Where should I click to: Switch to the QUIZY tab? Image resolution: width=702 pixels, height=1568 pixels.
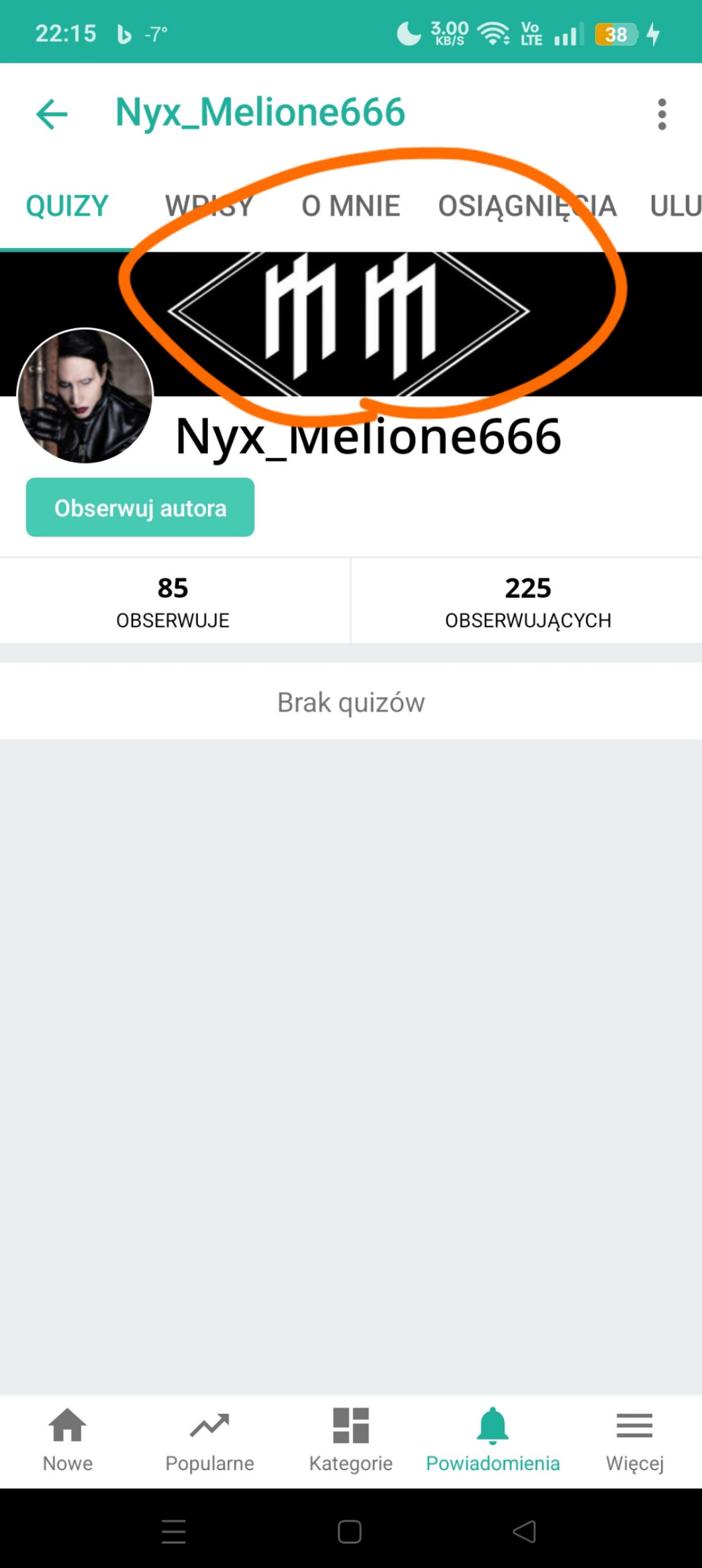[x=67, y=207]
